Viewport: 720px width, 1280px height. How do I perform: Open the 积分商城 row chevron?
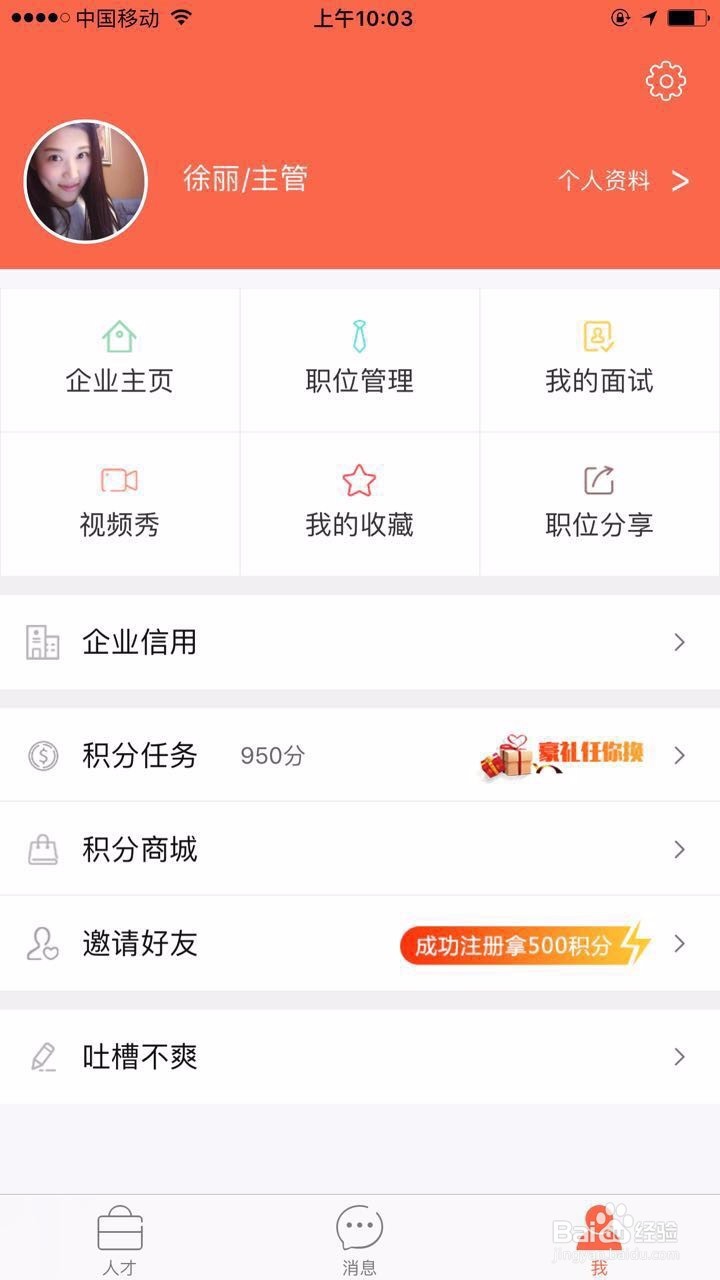point(678,849)
